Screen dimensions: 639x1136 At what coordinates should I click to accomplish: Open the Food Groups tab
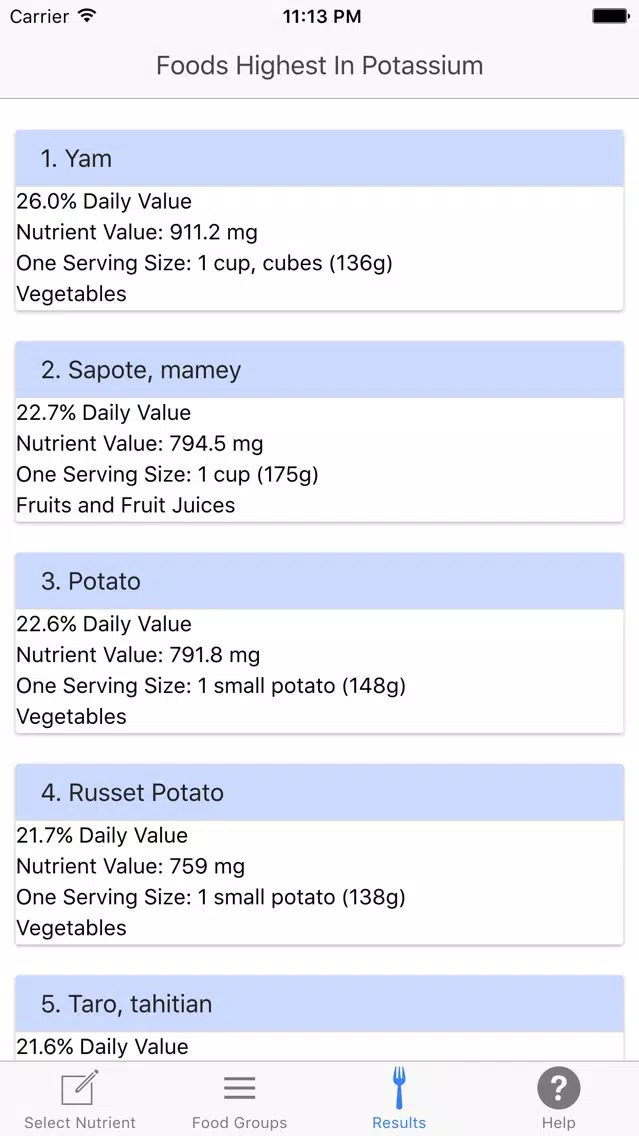[x=239, y=1099]
